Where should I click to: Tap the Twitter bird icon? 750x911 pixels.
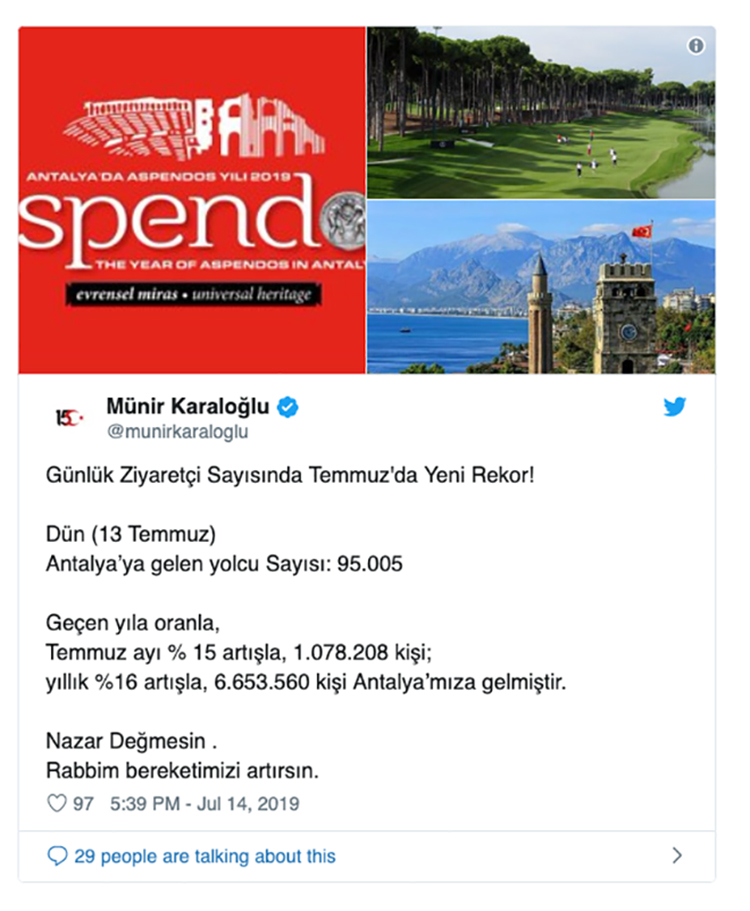pyautogui.click(x=675, y=407)
